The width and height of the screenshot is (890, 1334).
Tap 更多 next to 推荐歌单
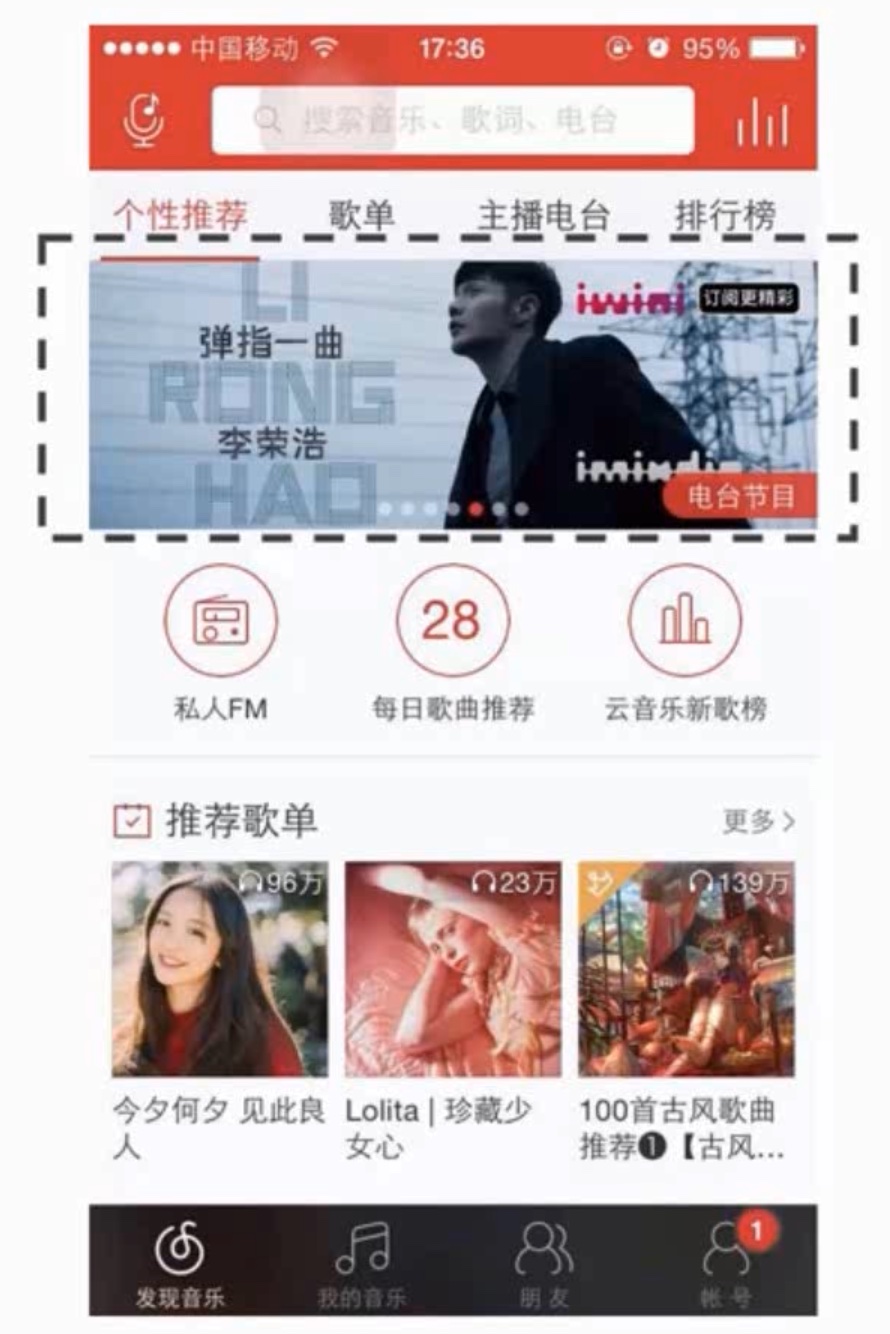[759, 821]
